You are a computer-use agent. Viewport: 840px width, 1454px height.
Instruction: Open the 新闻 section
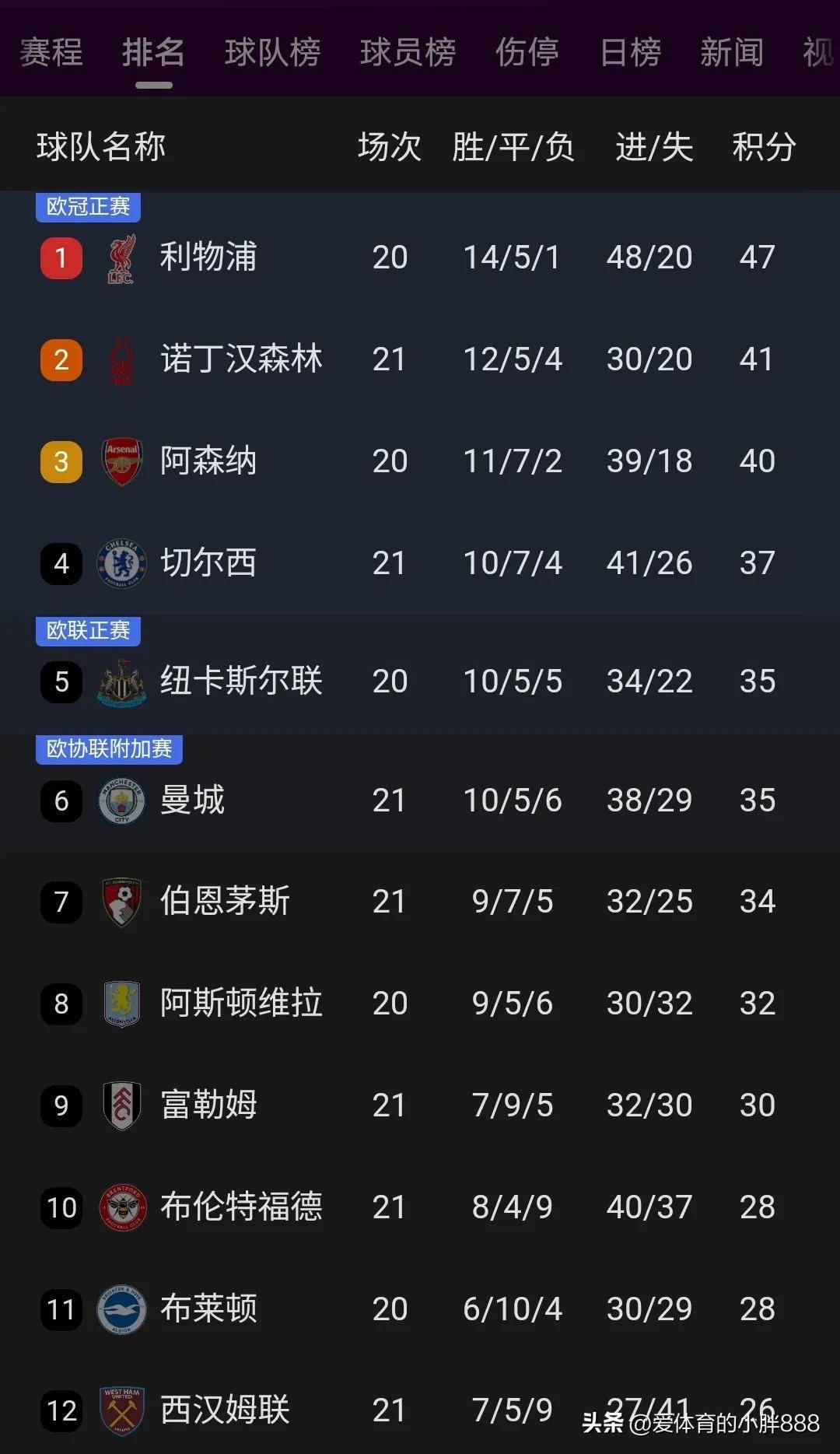[731, 52]
